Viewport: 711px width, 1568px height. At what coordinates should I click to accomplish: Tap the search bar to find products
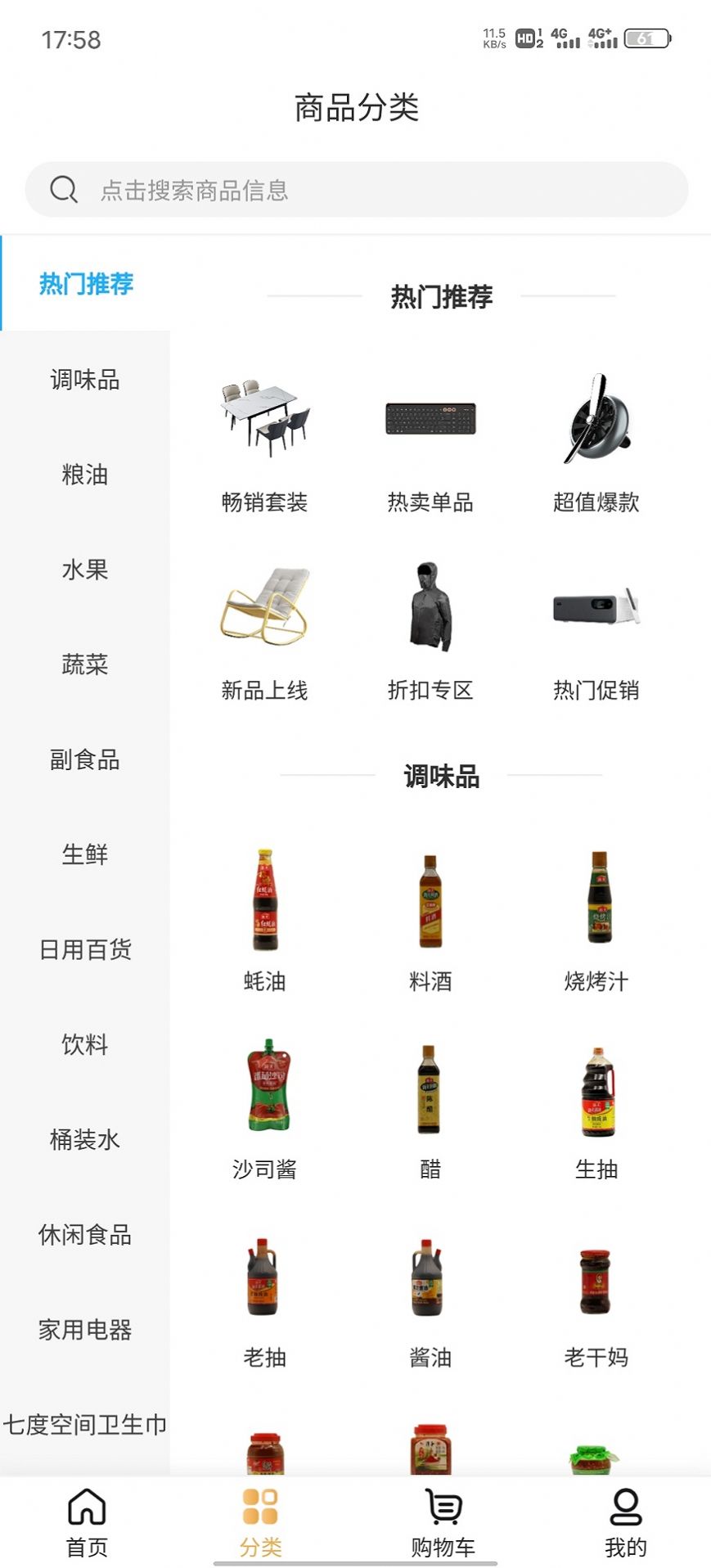tap(356, 189)
